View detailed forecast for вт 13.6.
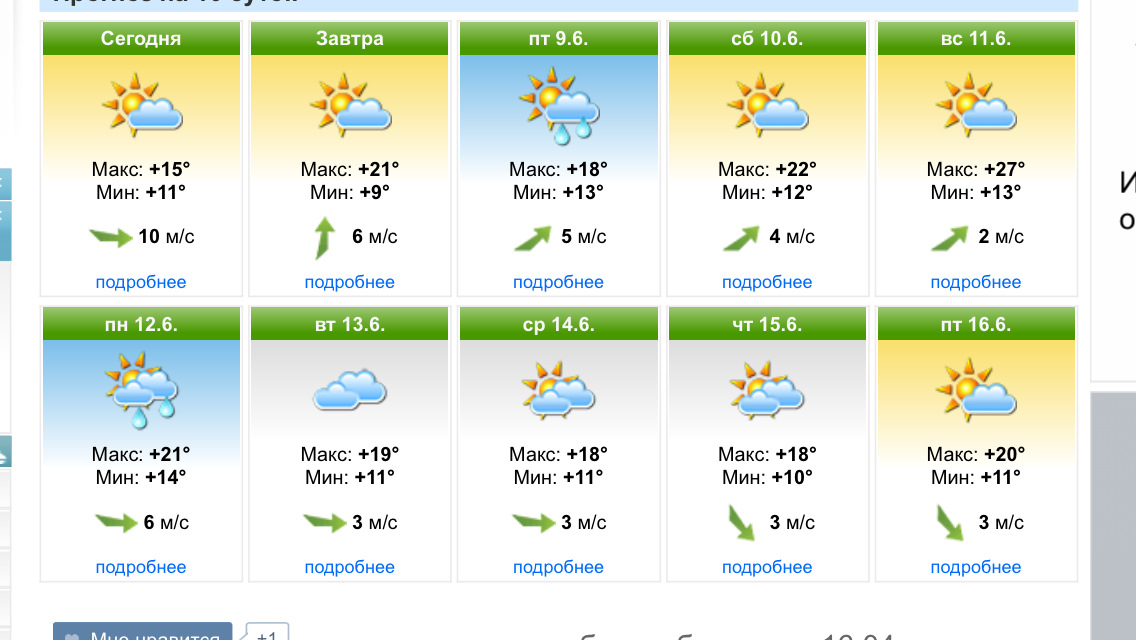The width and height of the screenshot is (1136, 640). (x=350, y=567)
